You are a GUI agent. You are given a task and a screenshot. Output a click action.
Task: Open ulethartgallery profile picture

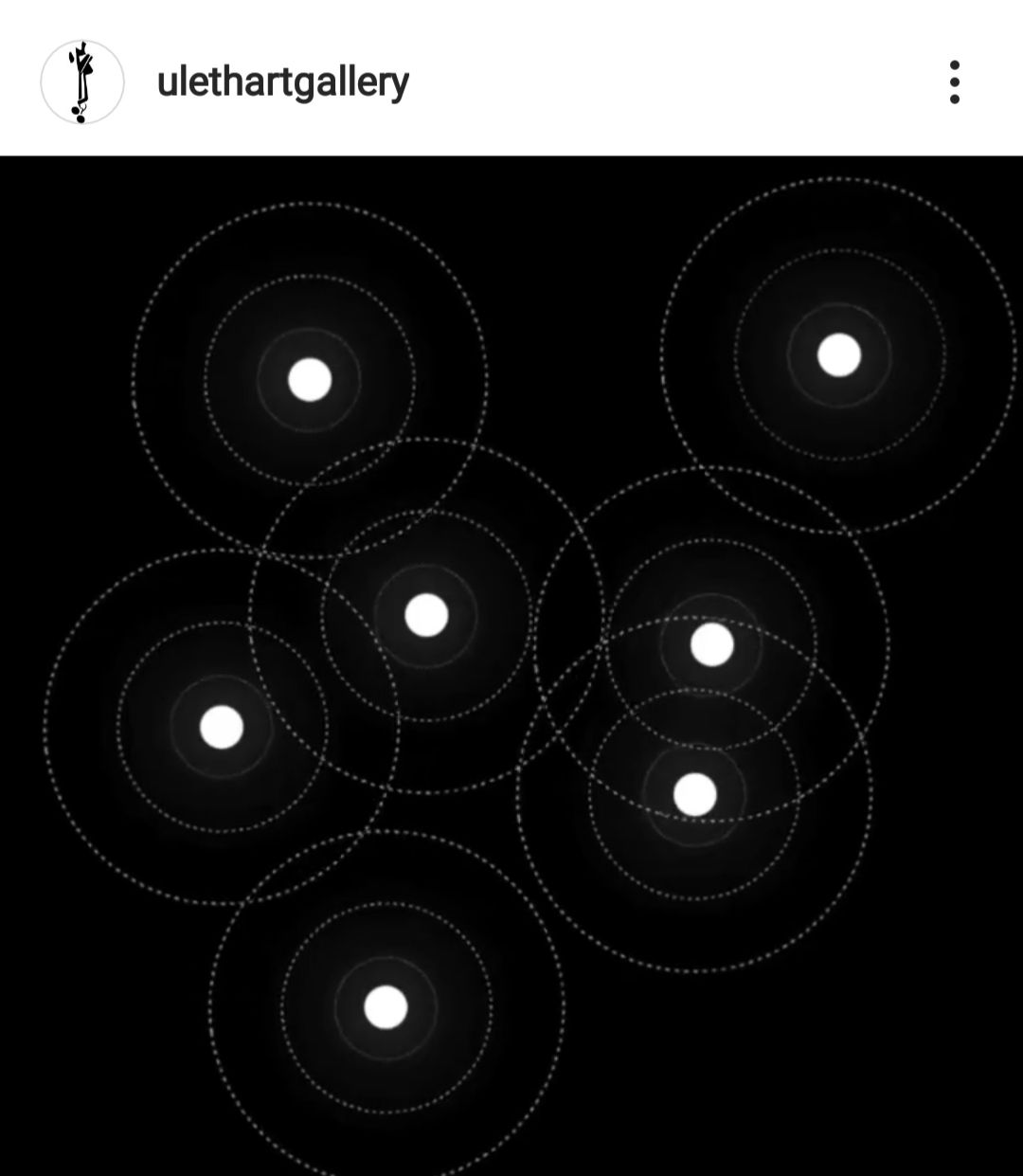[82, 82]
